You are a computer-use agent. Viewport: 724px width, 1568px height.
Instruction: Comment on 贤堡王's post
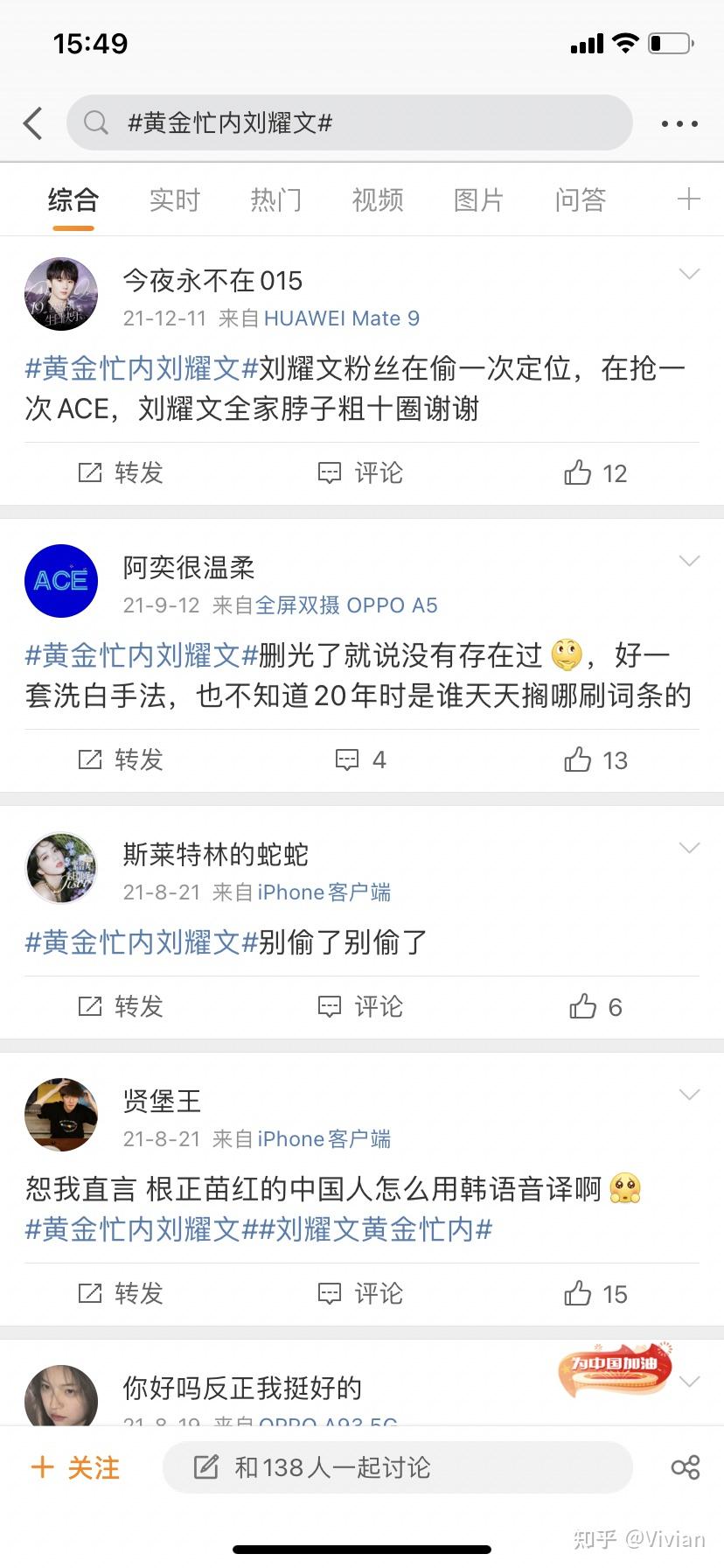(x=360, y=1294)
